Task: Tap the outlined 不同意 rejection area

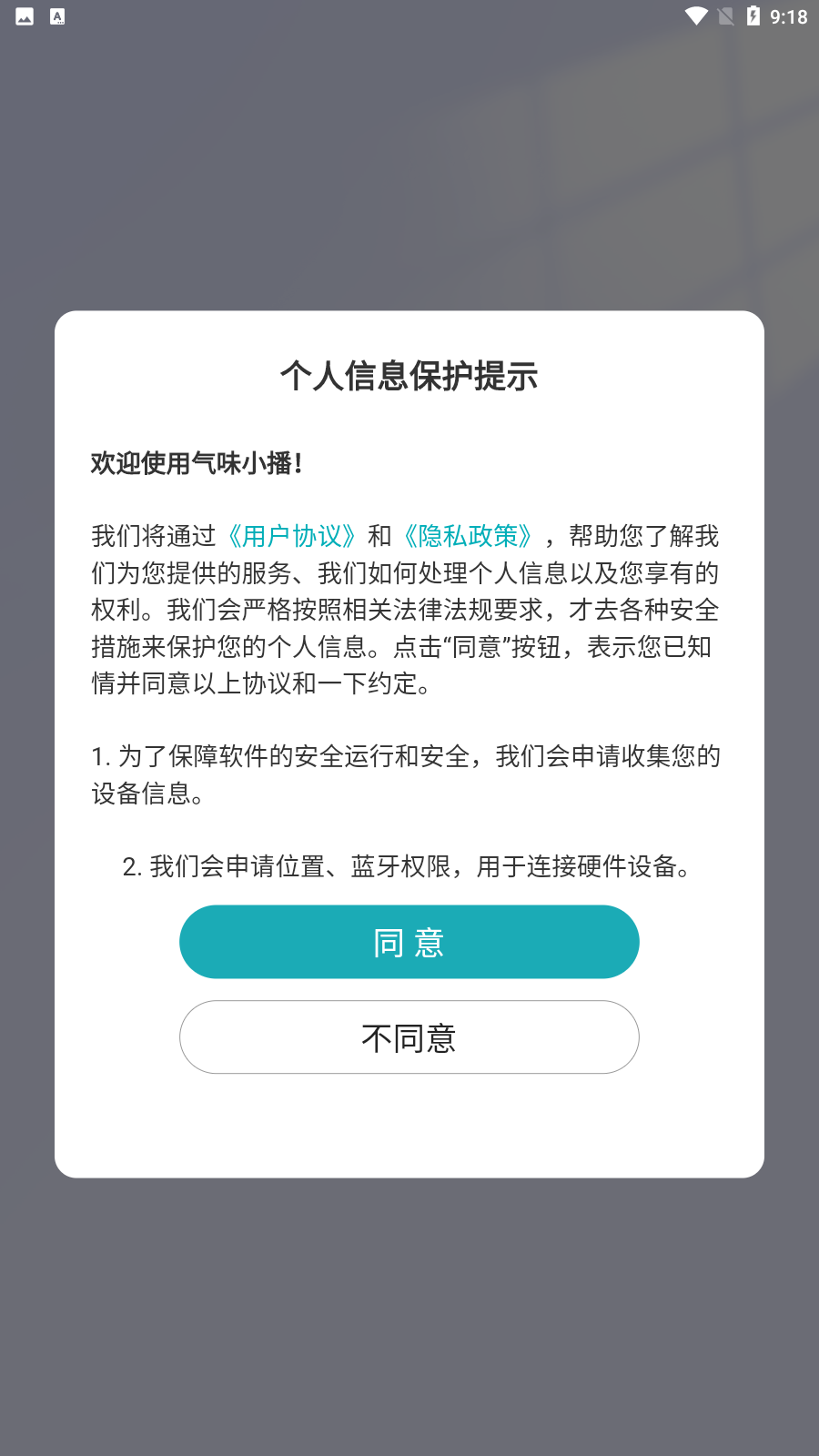Action: (409, 1037)
